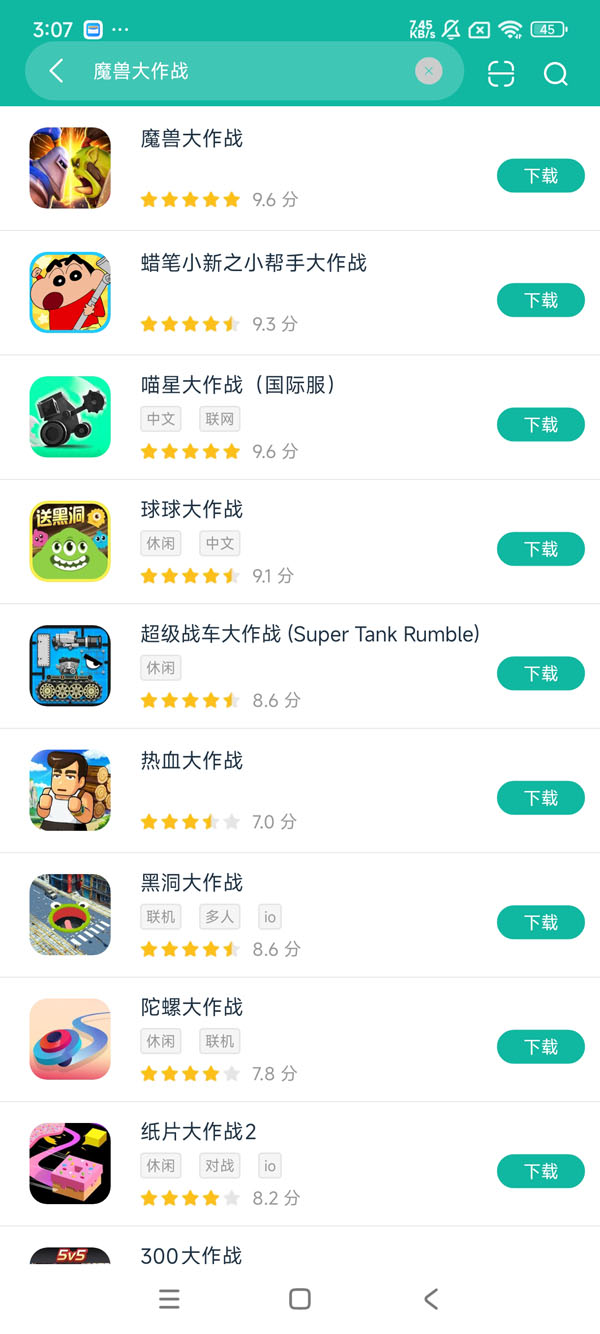The image size is (600, 1334).
Task: Open the 魔兽大作战 app details
Action: [x=192, y=139]
